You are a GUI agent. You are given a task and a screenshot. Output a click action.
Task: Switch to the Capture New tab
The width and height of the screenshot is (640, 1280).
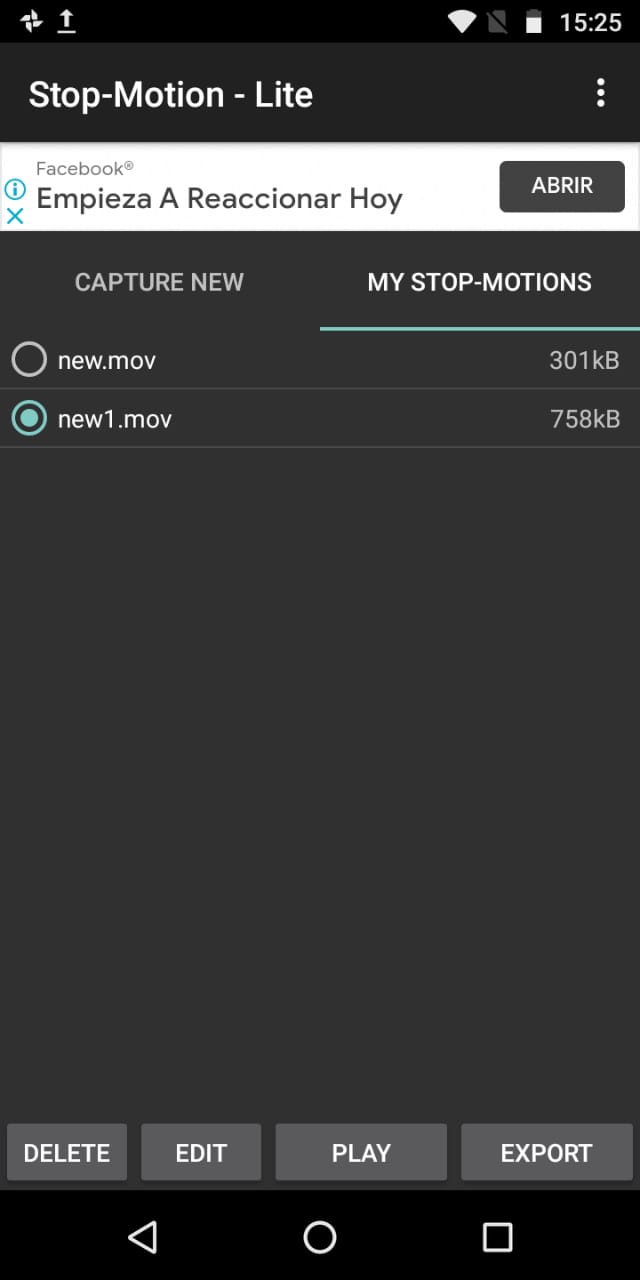[x=159, y=283]
